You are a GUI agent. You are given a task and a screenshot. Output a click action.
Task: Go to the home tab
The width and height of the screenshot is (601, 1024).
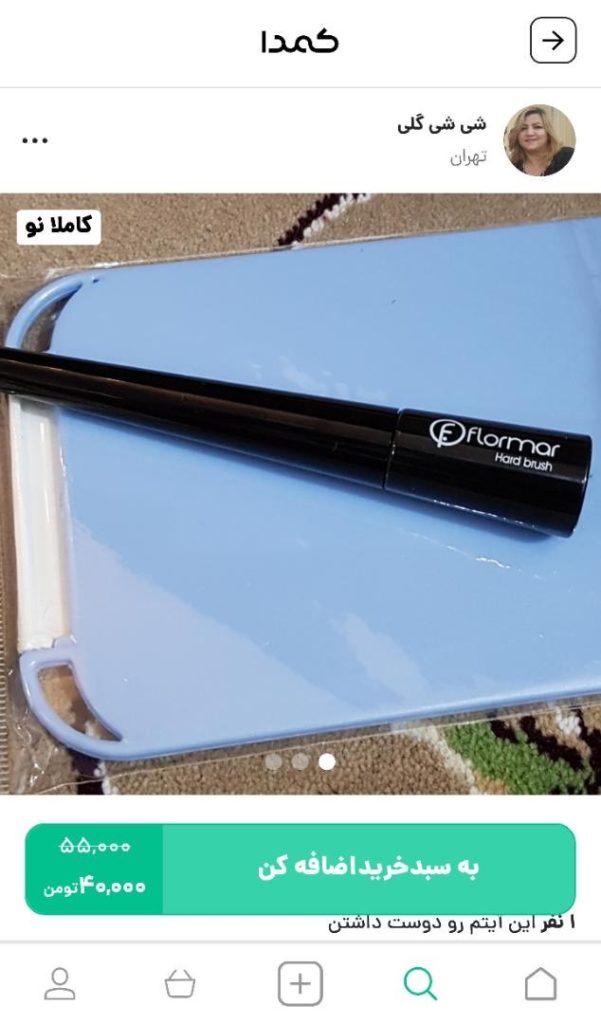(x=540, y=984)
